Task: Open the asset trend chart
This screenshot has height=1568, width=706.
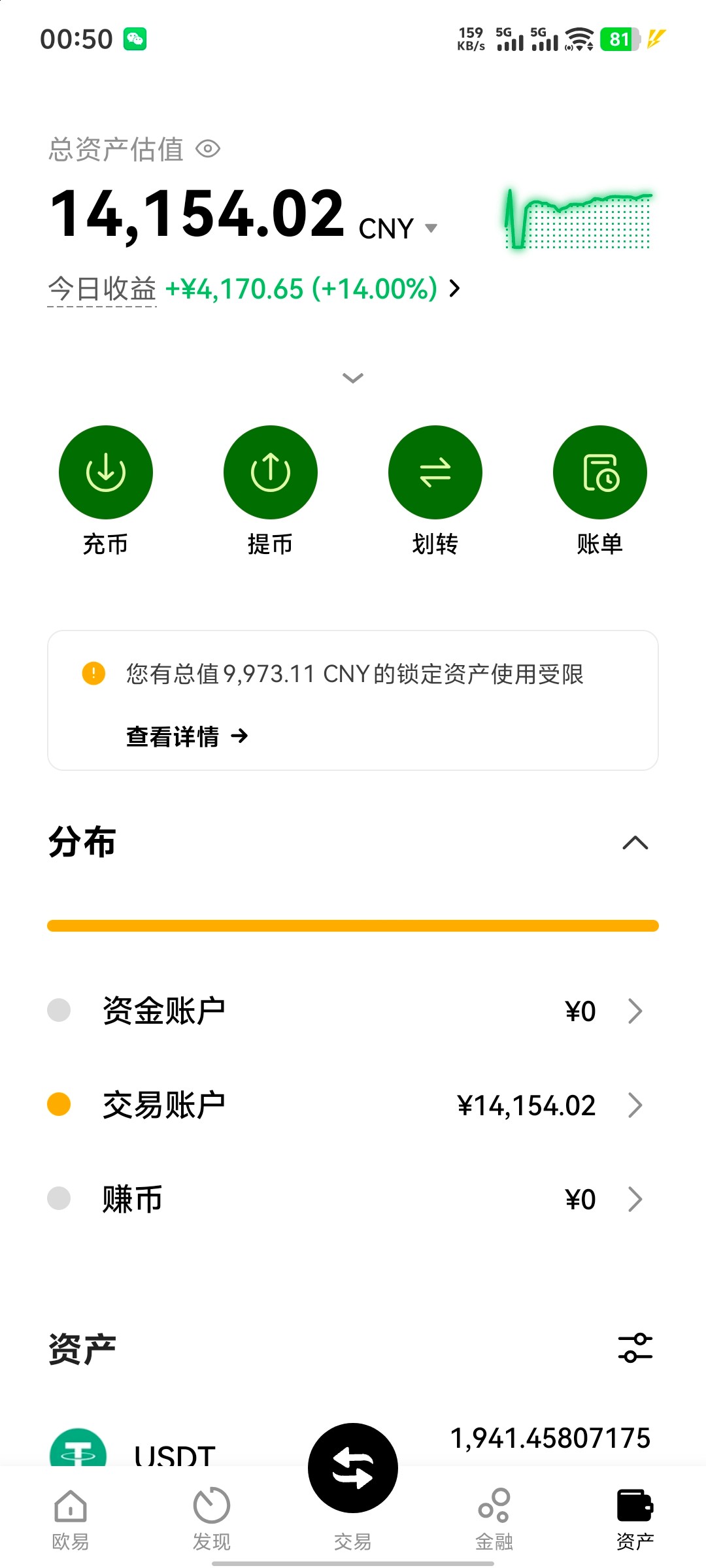Action: [579, 219]
